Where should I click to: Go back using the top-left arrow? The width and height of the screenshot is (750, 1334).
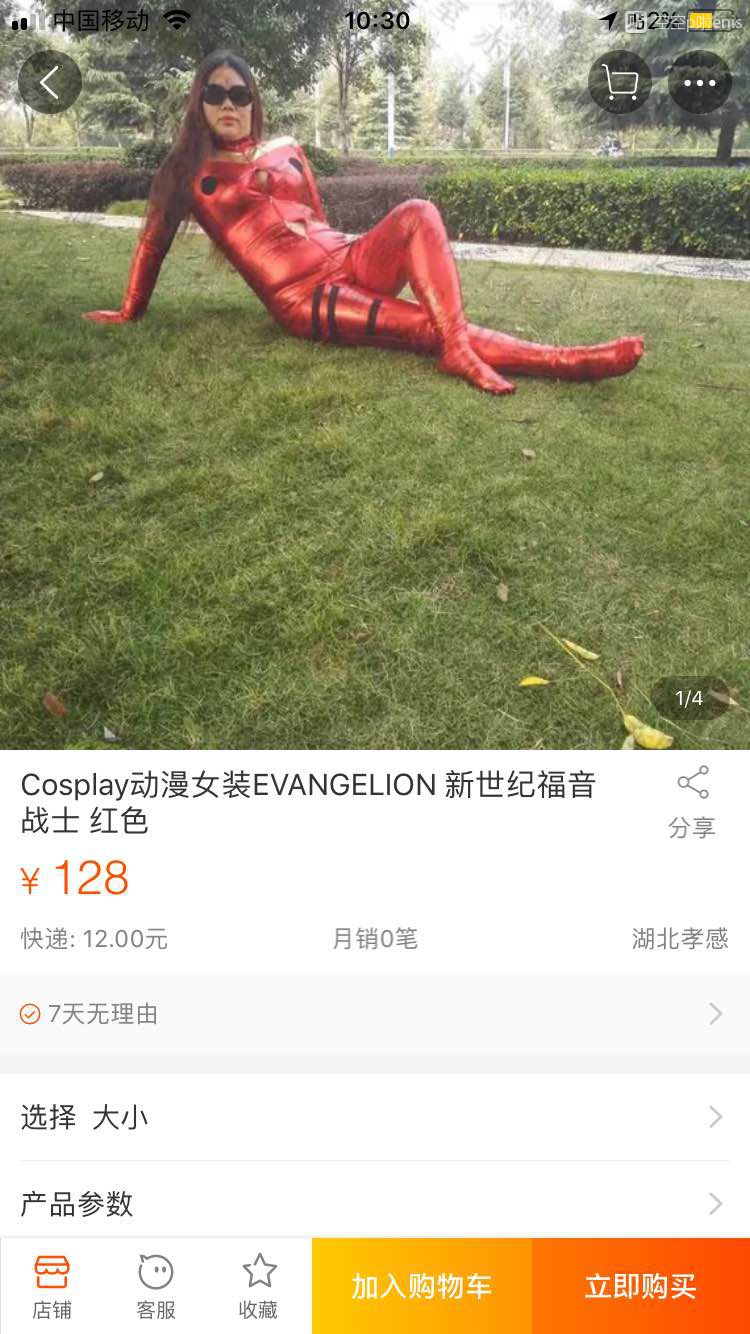(x=49, y=83)
